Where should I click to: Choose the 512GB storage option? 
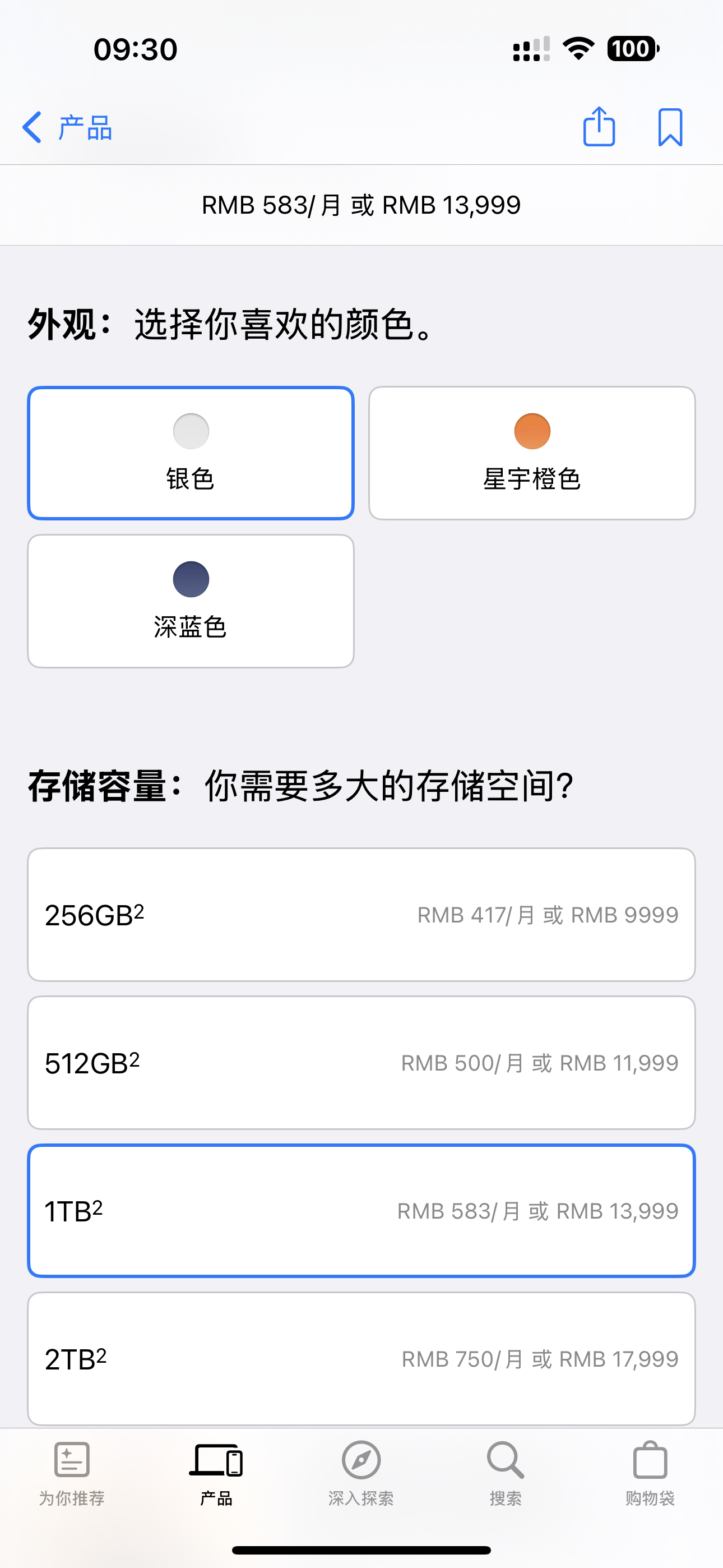coord(361,1062)
